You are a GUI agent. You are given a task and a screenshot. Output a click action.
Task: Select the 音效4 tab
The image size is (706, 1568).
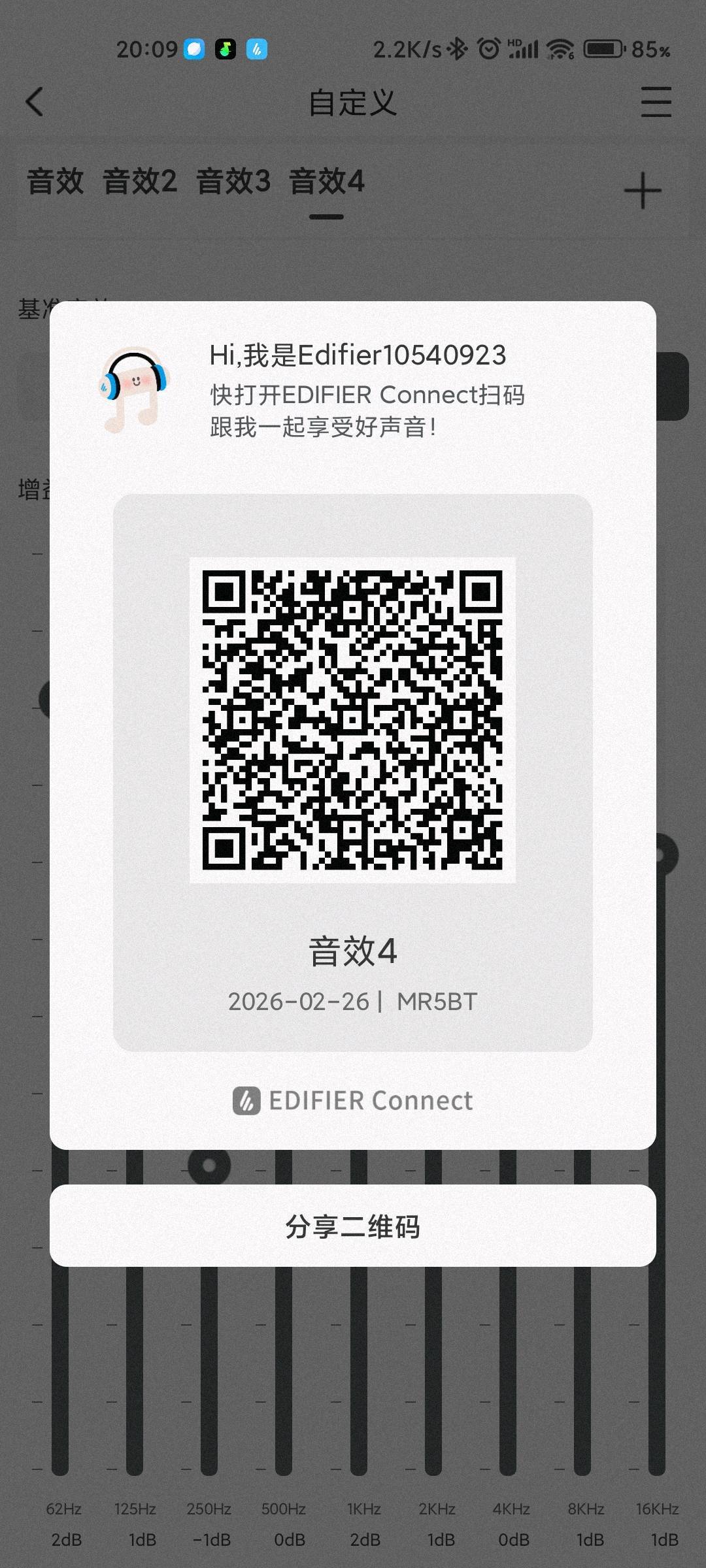327,182
